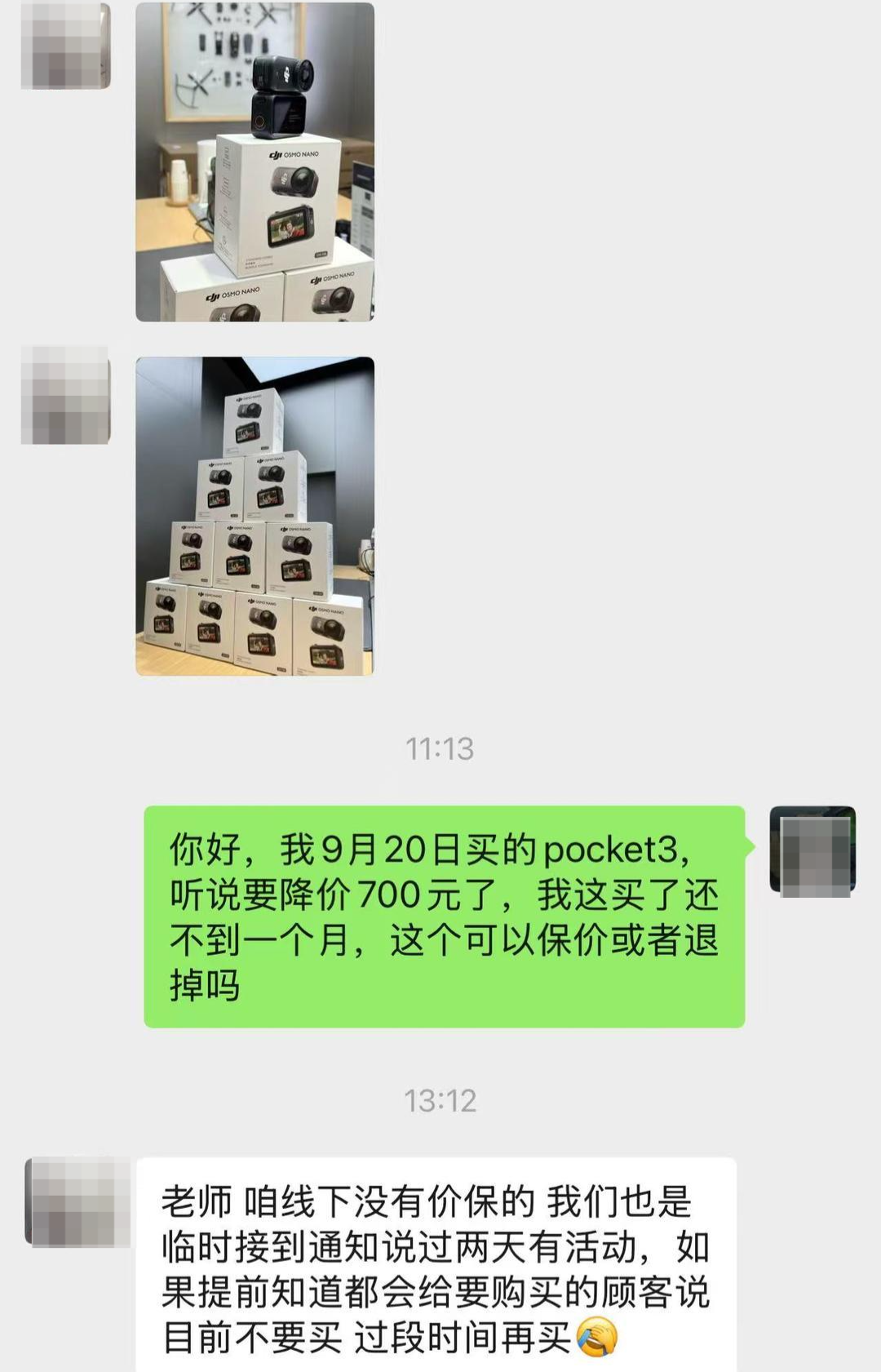Image resolution: width=881 pixels, height=1372 pixels.
Task: Tap the 11:13 timestamp between messages
Action: pos(440,745)
